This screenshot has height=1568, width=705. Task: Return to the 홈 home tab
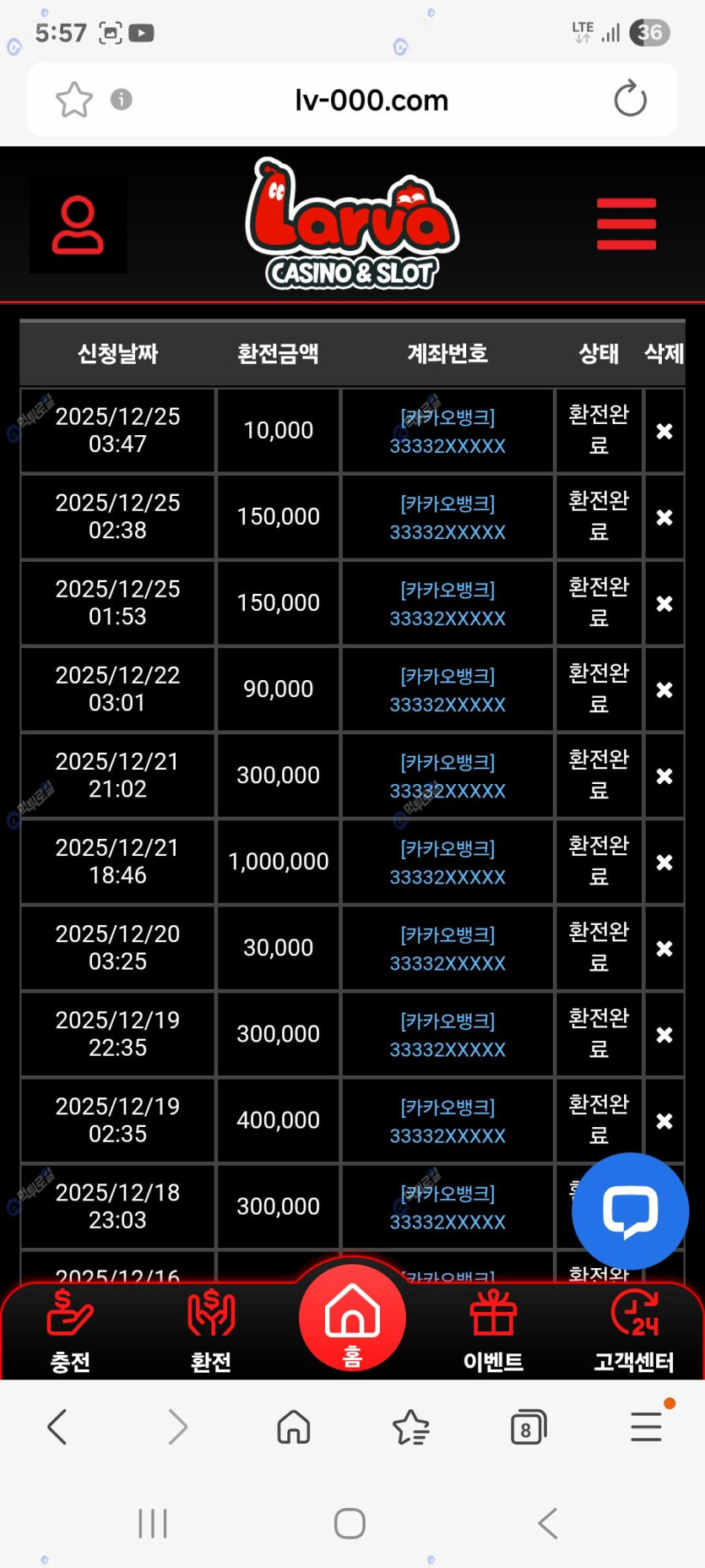(352, 1320)
